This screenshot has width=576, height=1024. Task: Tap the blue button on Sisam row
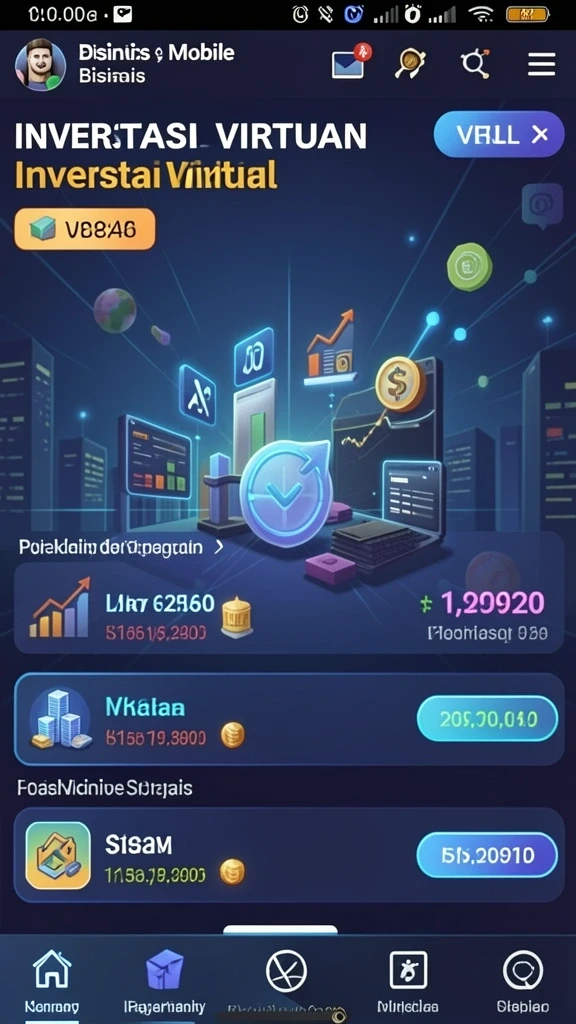(x=487, y=855)
